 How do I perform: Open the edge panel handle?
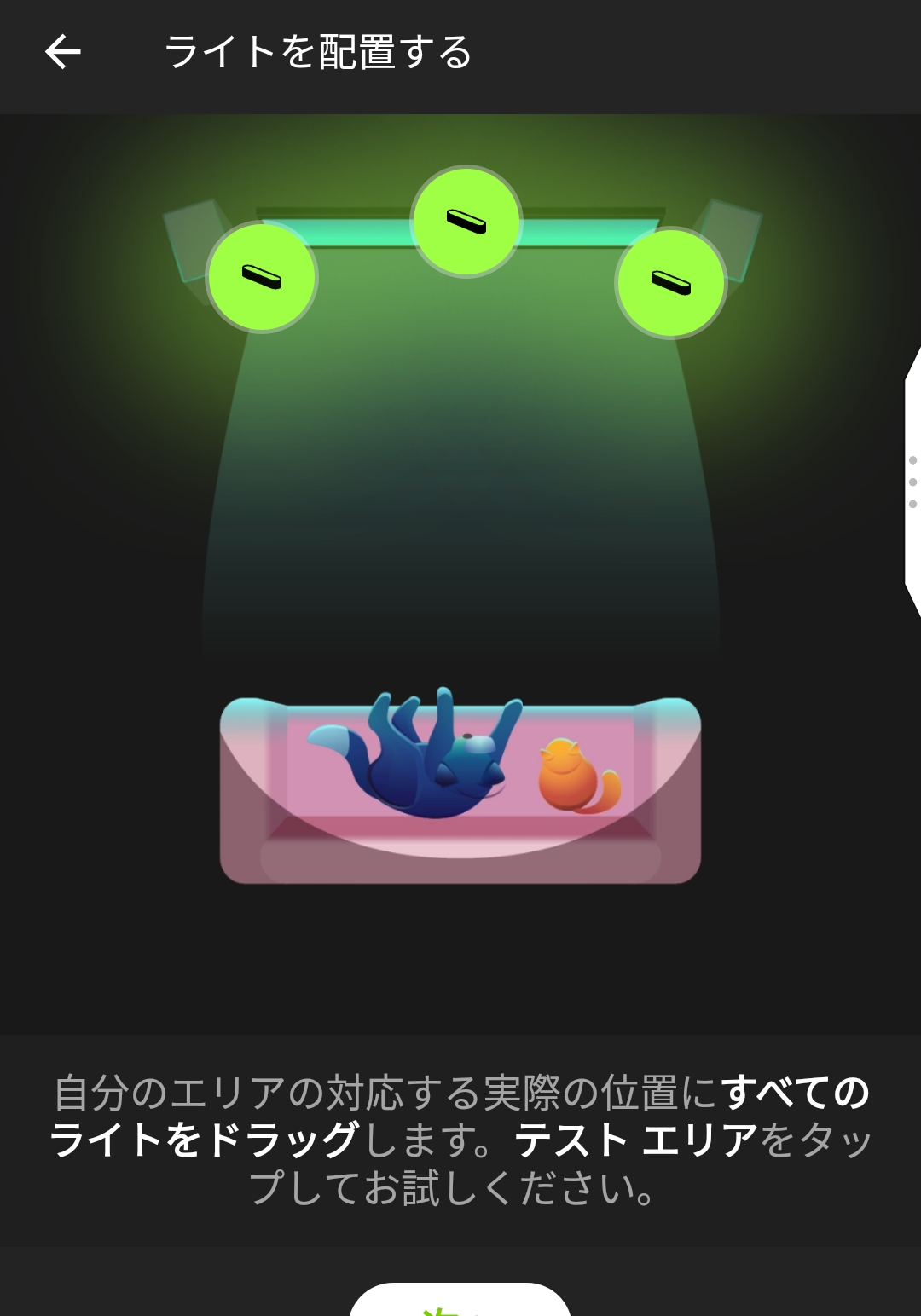[x=912, y=482]
